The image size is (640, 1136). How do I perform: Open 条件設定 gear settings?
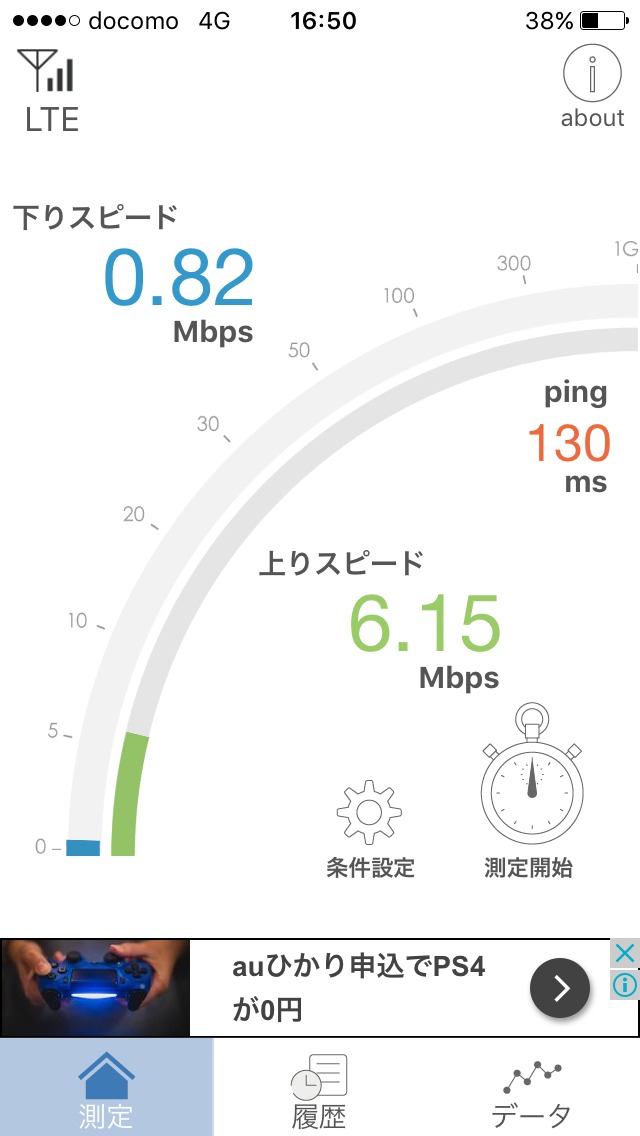pos(370,828)
